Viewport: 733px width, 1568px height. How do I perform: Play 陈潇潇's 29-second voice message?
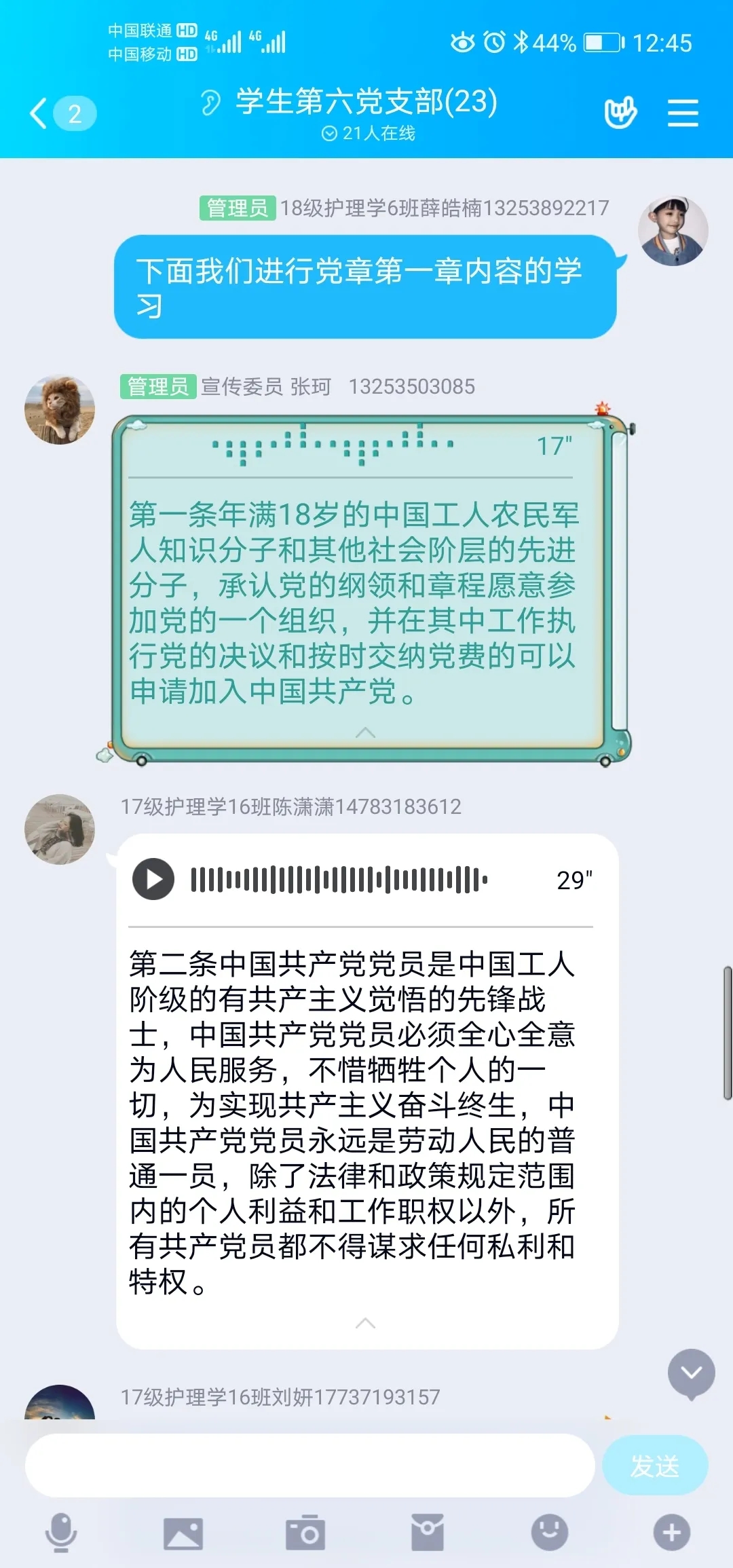153,879
